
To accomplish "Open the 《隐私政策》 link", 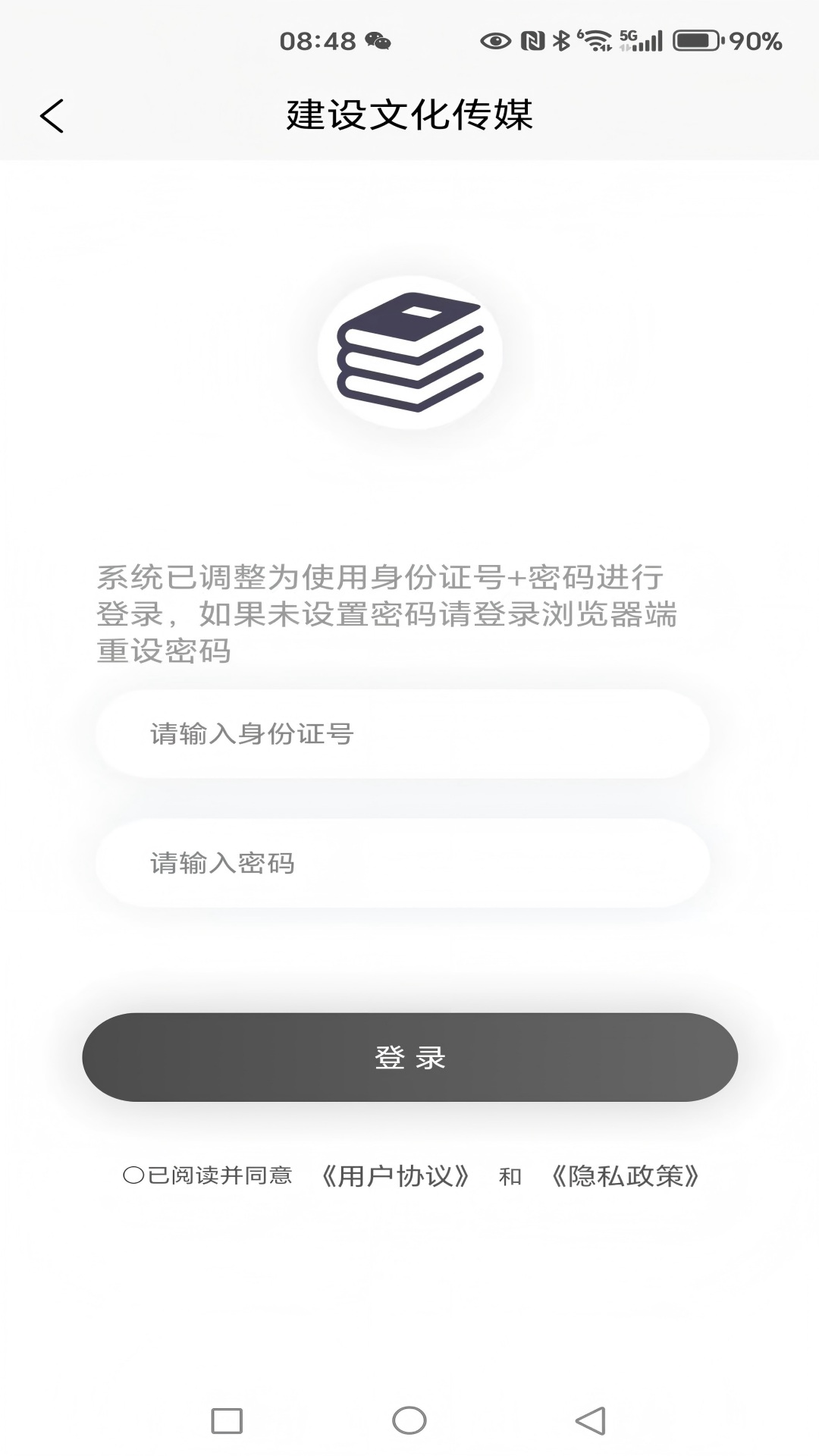I will coord(625,1176).
